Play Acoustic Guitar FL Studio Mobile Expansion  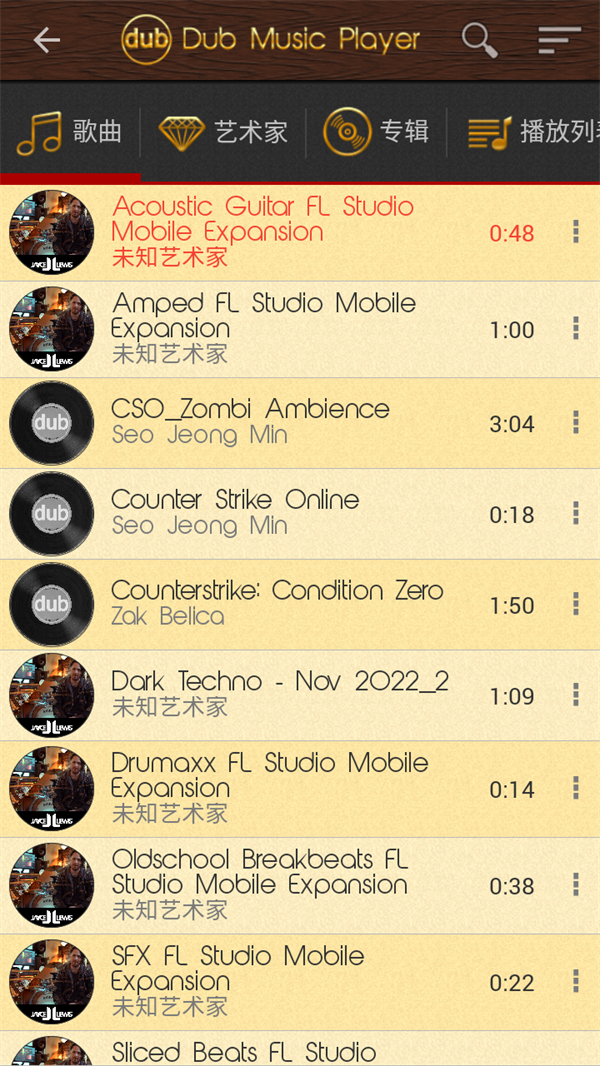(262, 232)
